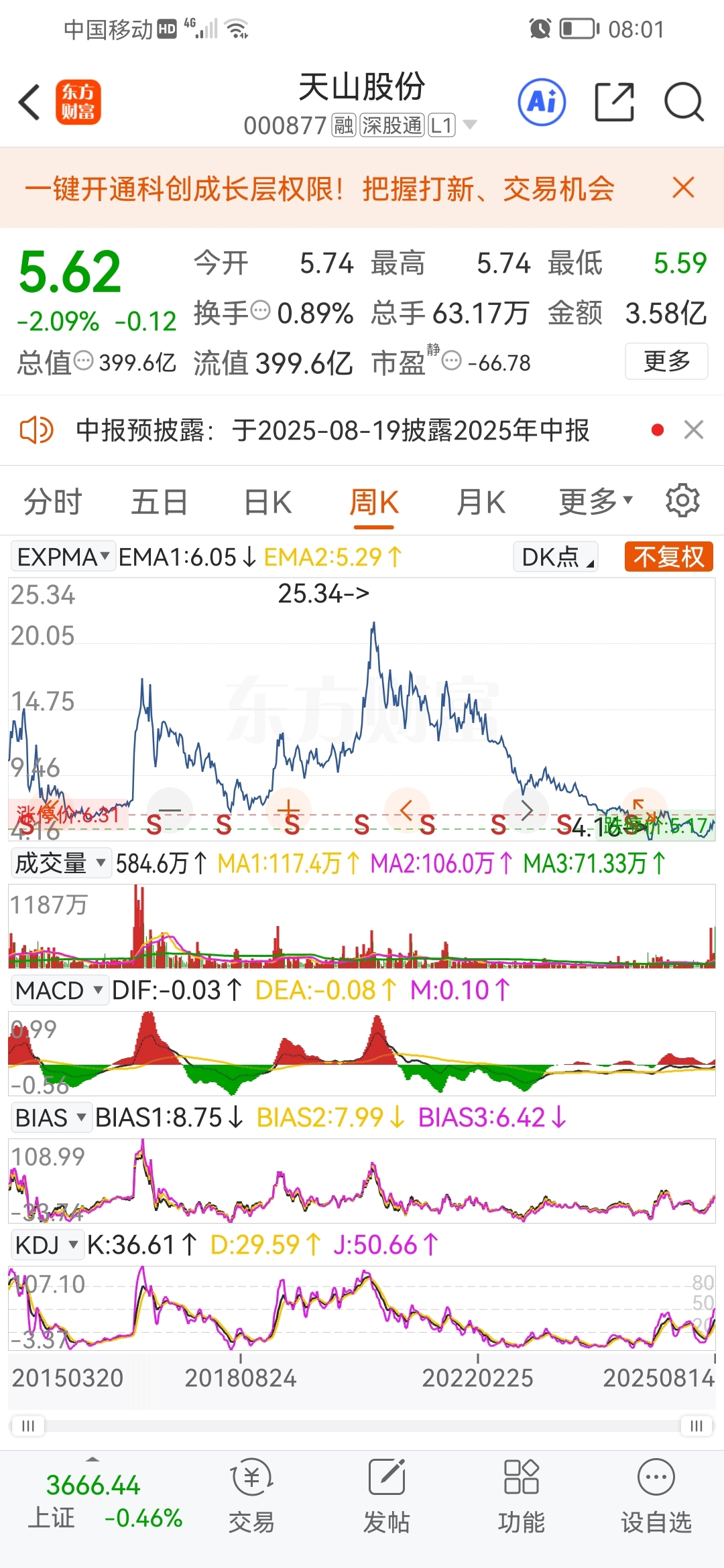Screen dimensions: 724x1568
Task: Go back using the top-left arrow
Action: click(30, 103)
